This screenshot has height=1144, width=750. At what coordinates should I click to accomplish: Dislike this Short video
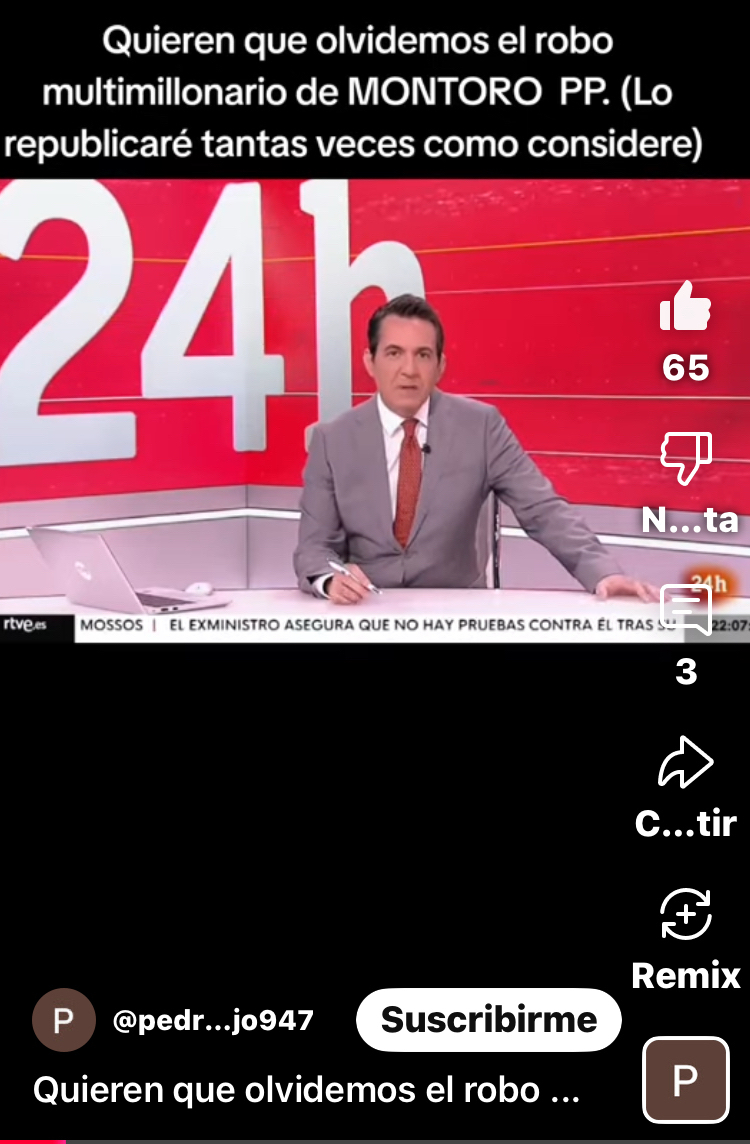click(x=686, y=458)
